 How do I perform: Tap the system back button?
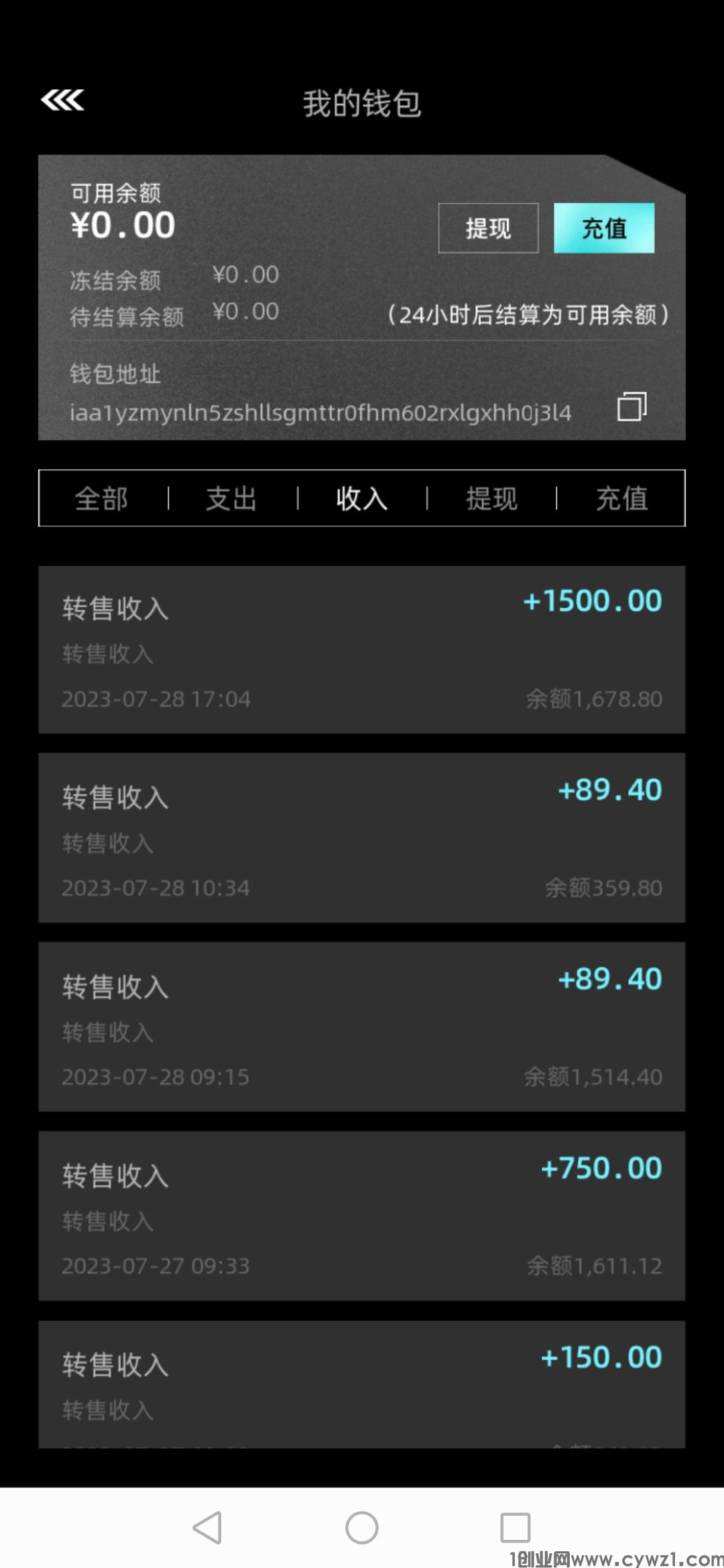pos(207,1528)
